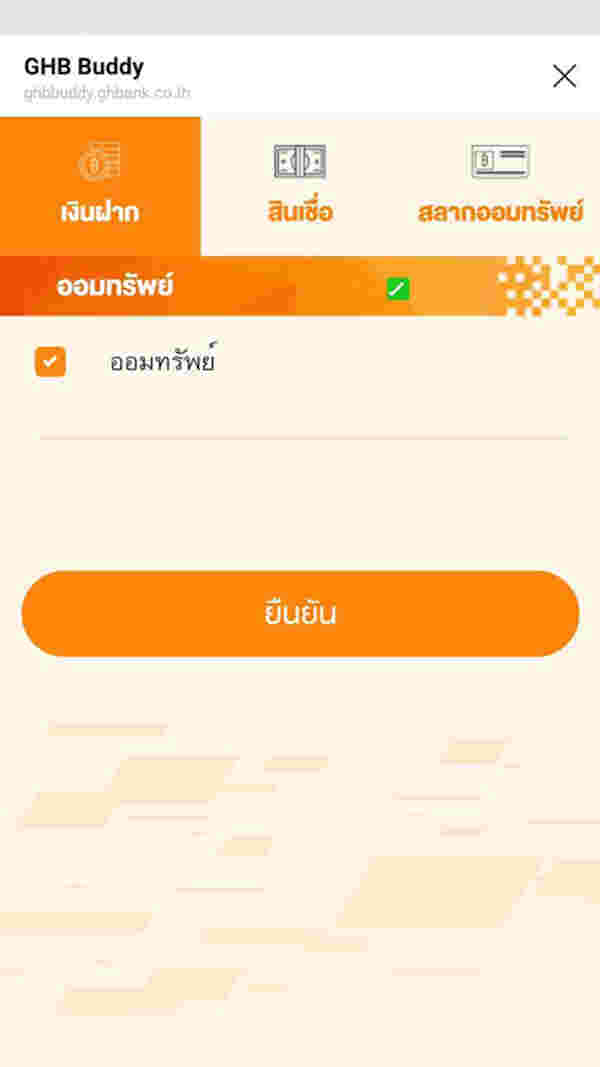Close the GHB Buddy window
This screenshot has width=600, height=1067.
pos(564,76)
